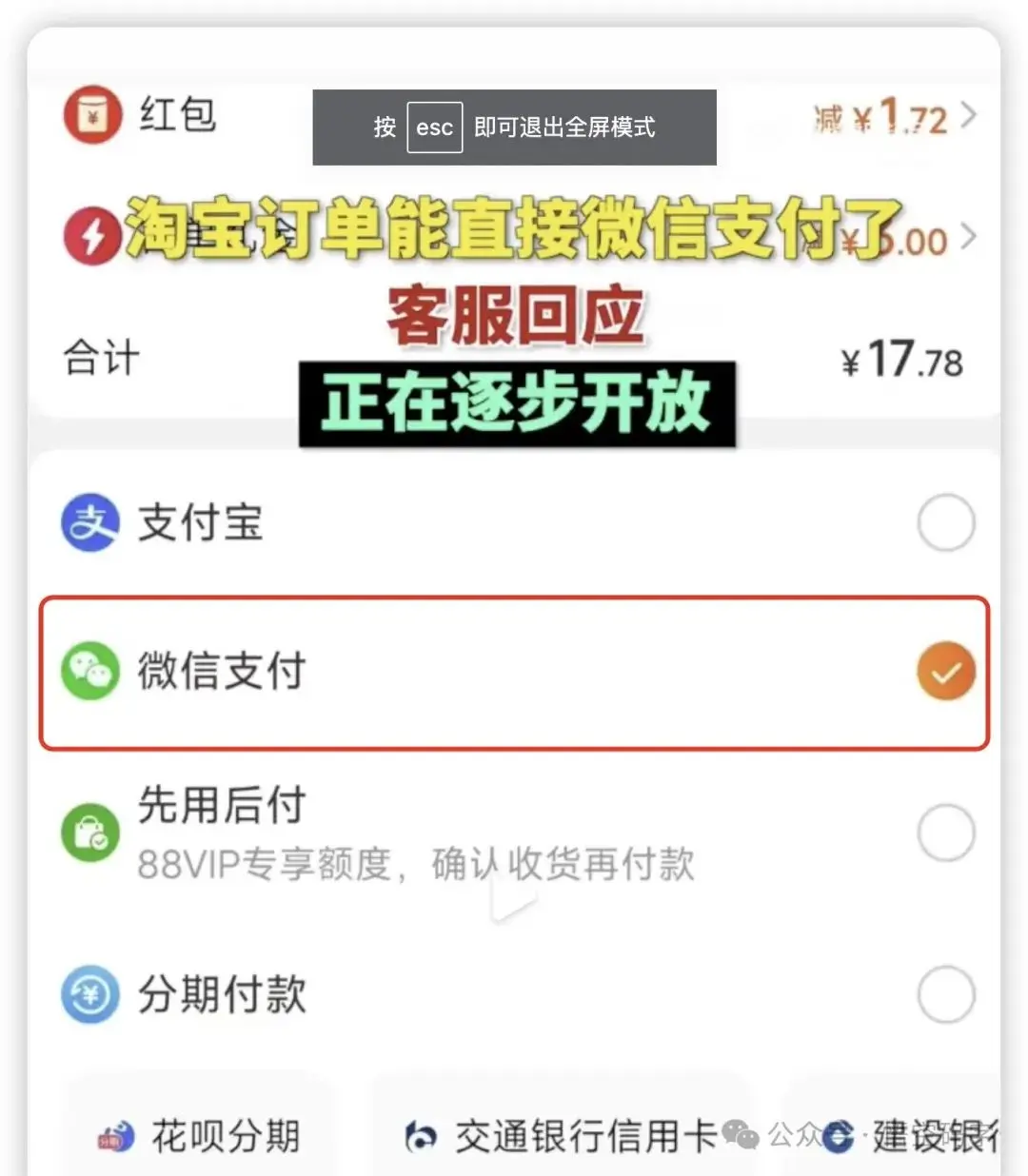Click the blue 分期付款 installment icon
Screen dimensions: 1028x1176
(x=89, y=995)
